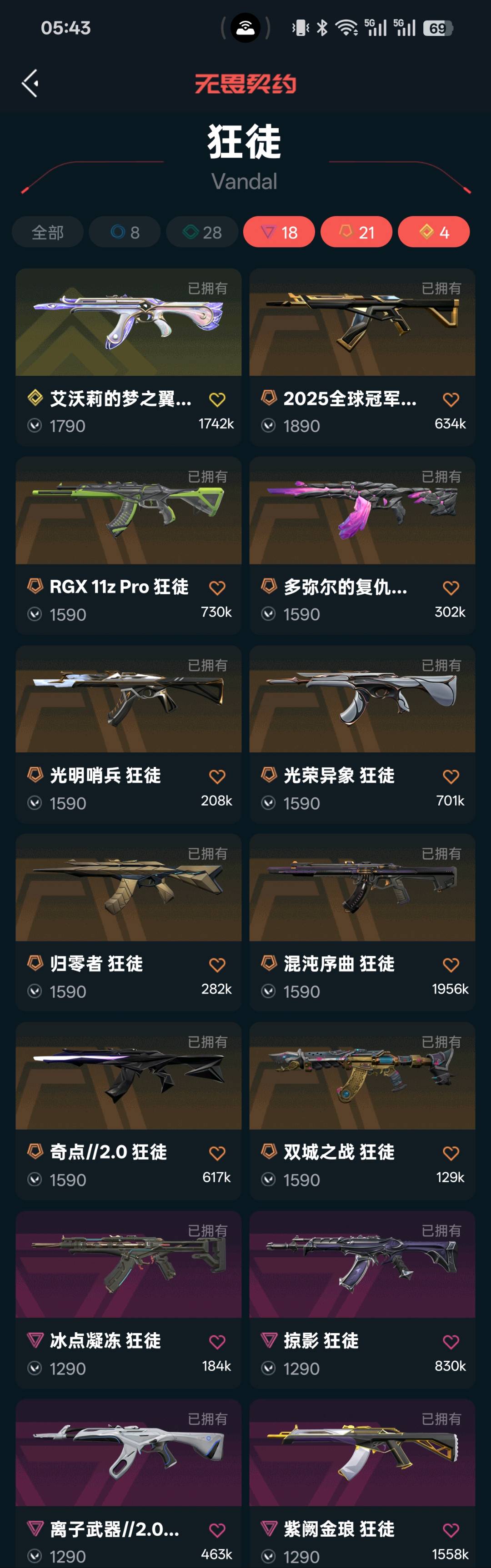Add 光荣异象 狂徒 to favorites
This screenshot has height=1568, width=491.
[451, 777]
